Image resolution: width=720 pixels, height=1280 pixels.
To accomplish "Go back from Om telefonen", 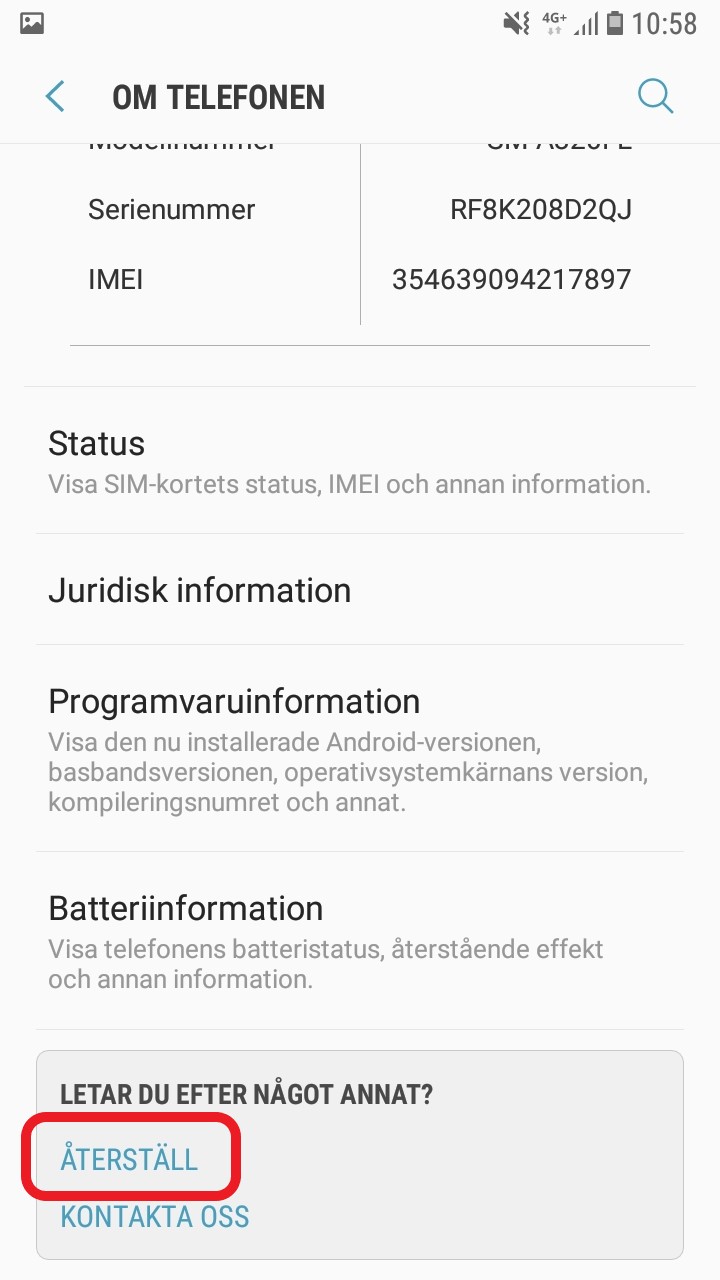I will (x=55, y=97).
